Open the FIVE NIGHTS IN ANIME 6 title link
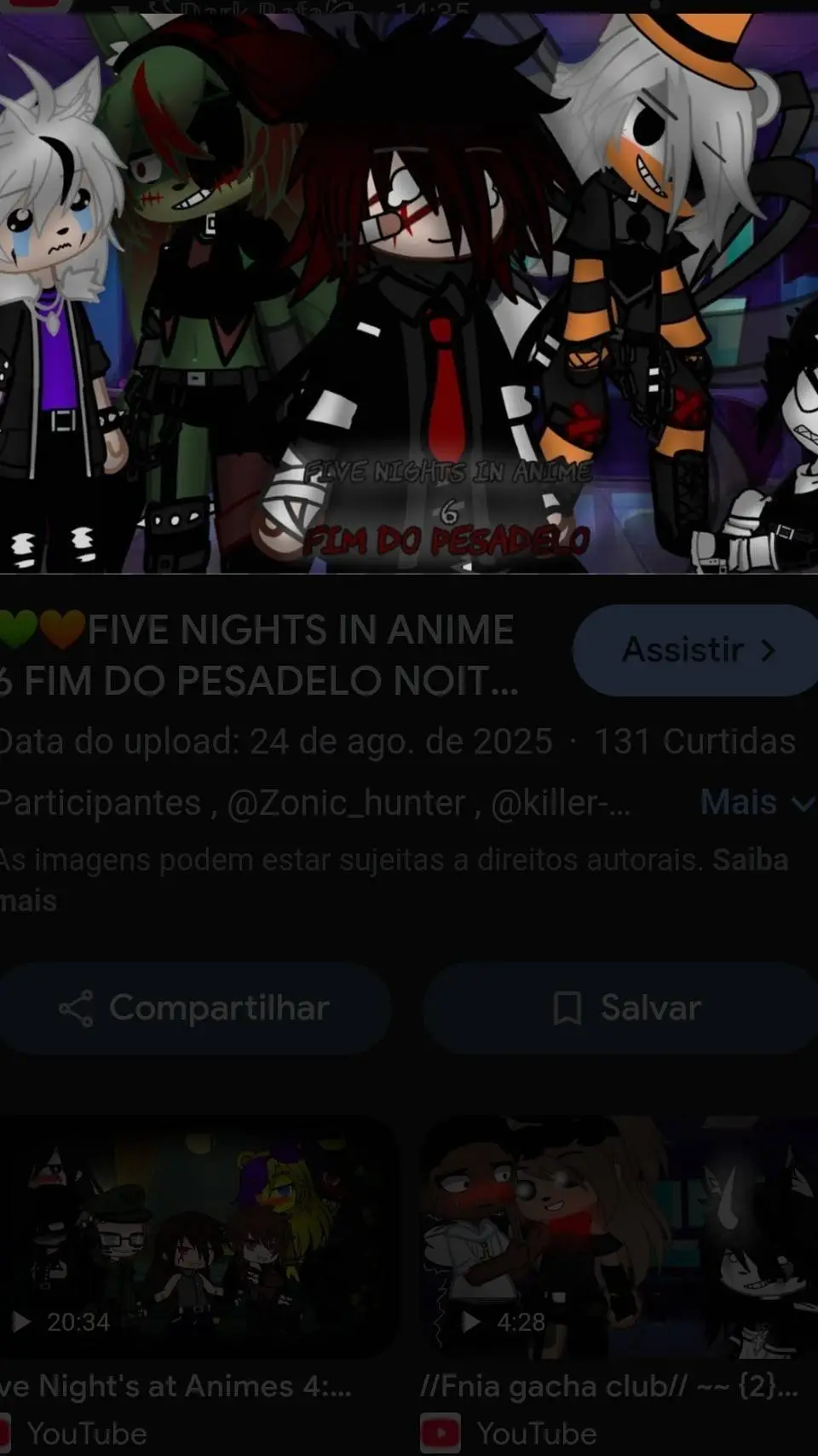The width and height of the screenshot is (818, 1456). (x=256, y=652)
